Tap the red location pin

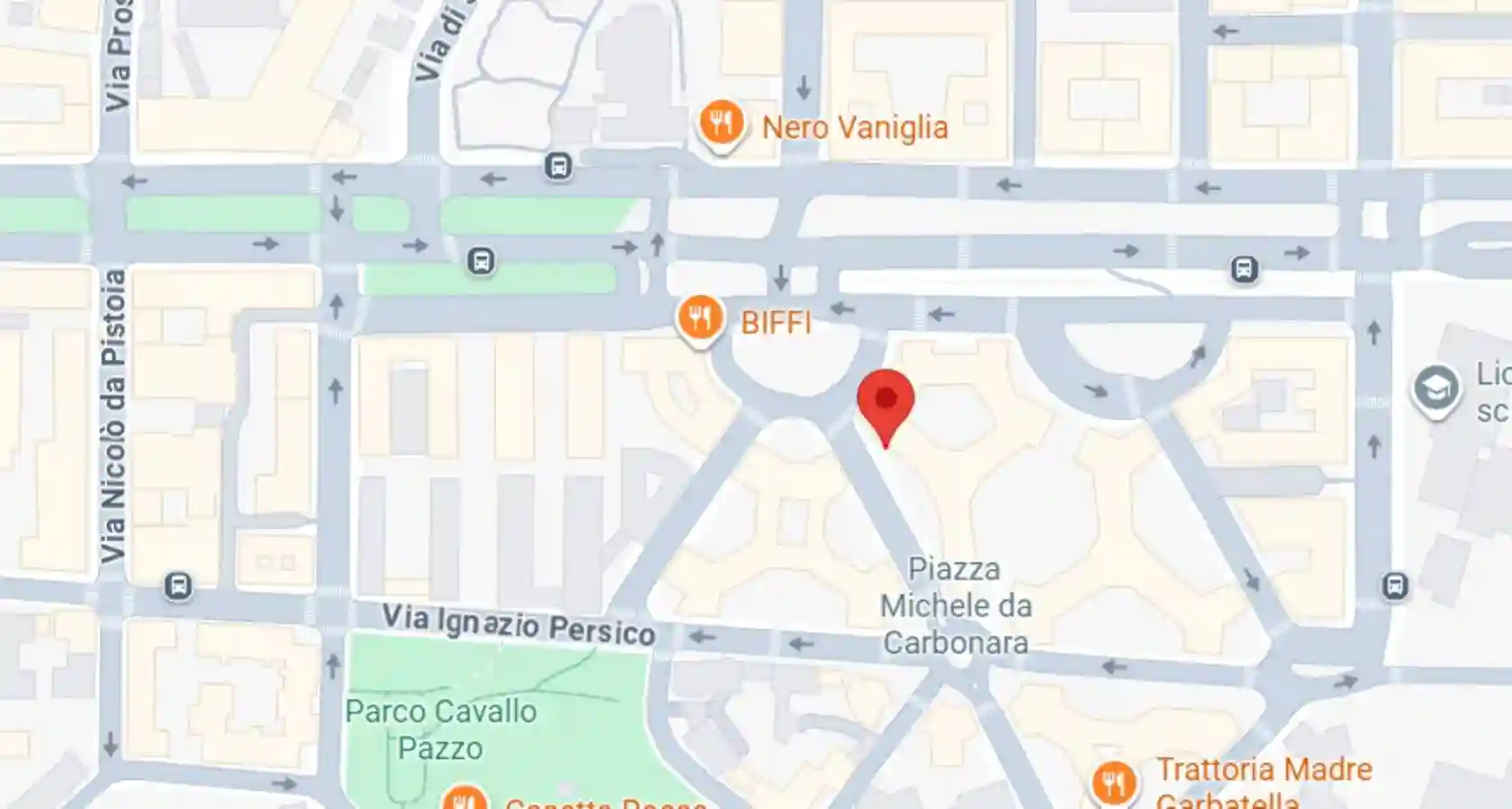pos(886,401)
